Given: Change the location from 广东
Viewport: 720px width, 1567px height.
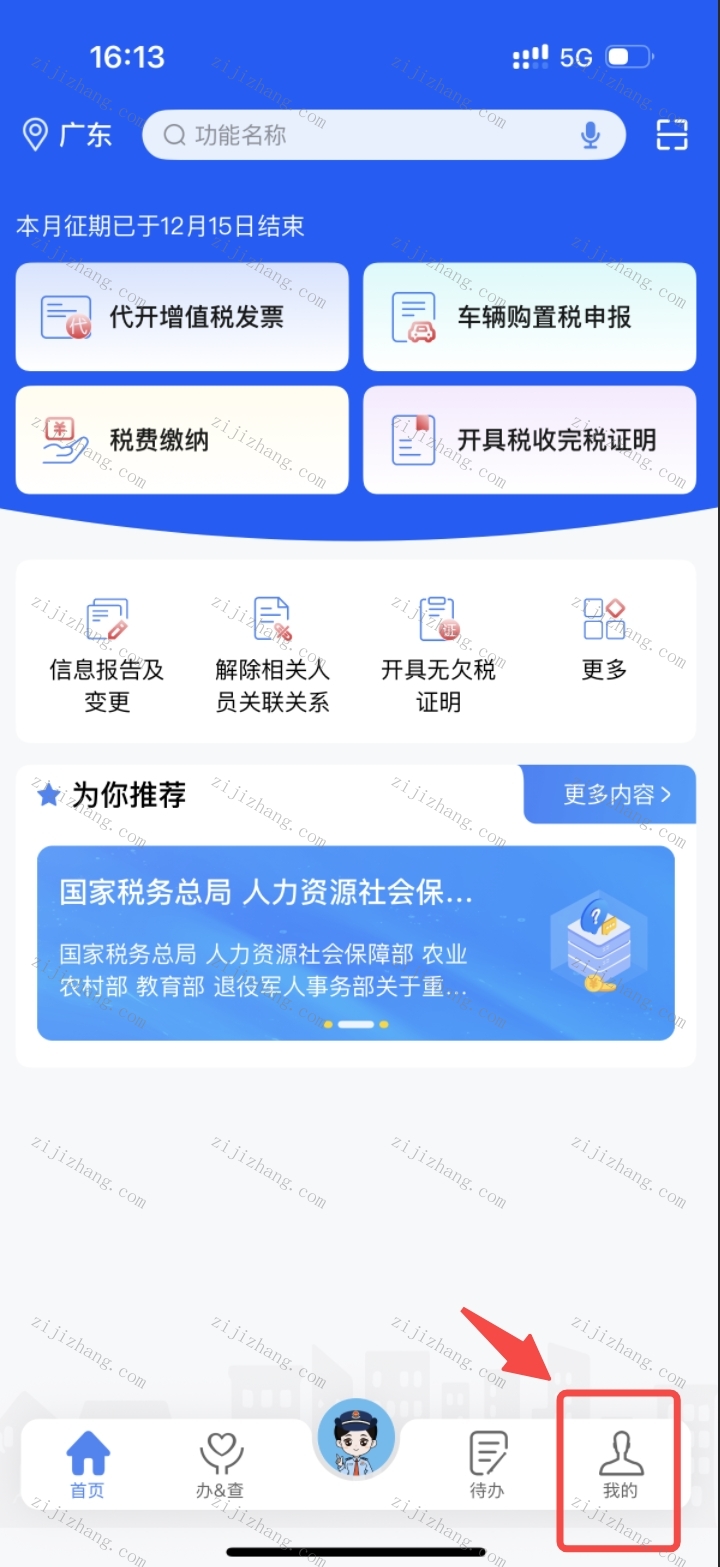Looking at the screenshot, I should pos(67,135).
